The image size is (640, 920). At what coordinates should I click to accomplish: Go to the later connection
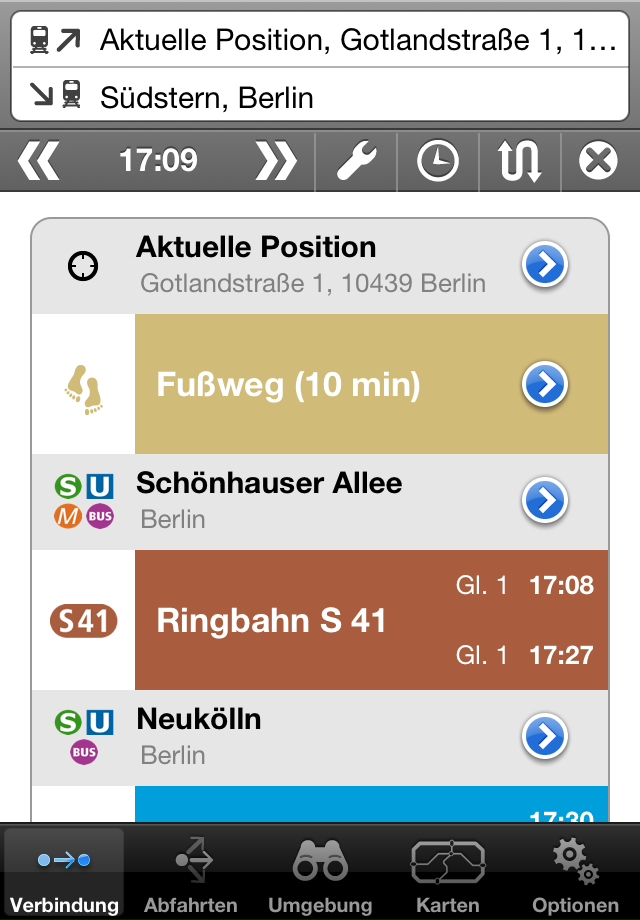coord(276,160)
